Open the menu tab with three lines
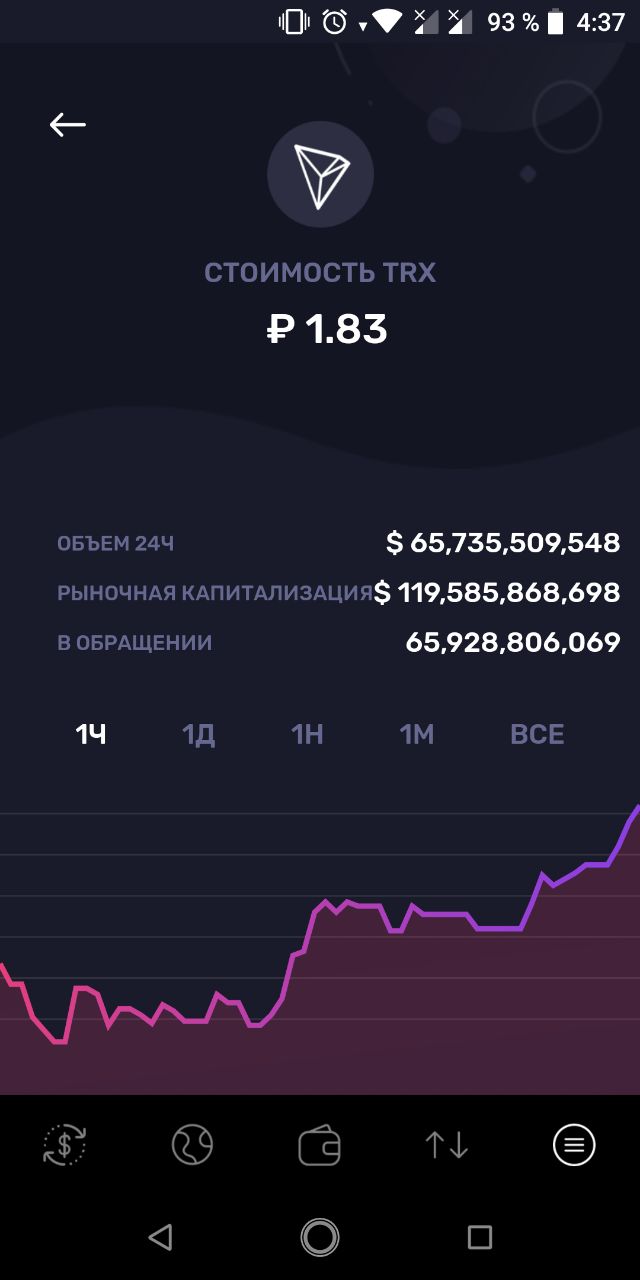The width and height of the screenshot is (640, 1280). click(x=574, y=1145)
